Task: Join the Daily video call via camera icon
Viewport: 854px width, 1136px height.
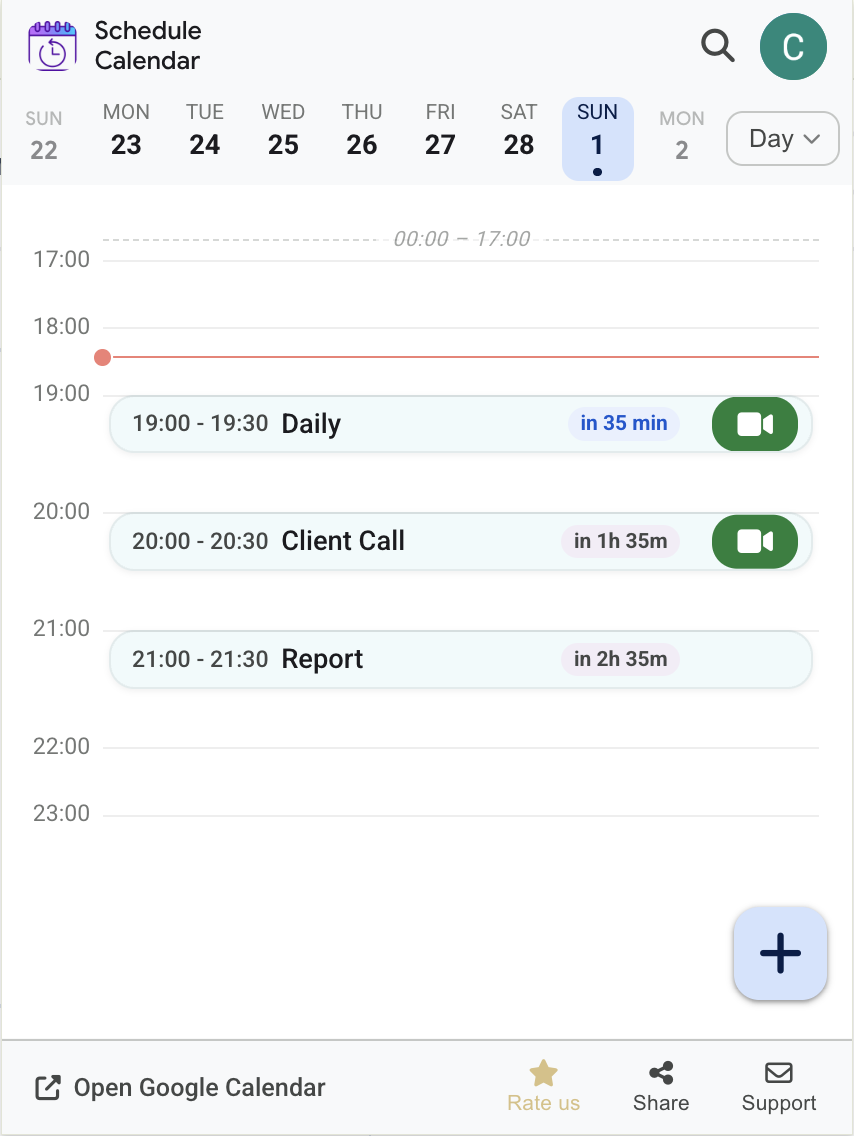Action: [754, 423]
